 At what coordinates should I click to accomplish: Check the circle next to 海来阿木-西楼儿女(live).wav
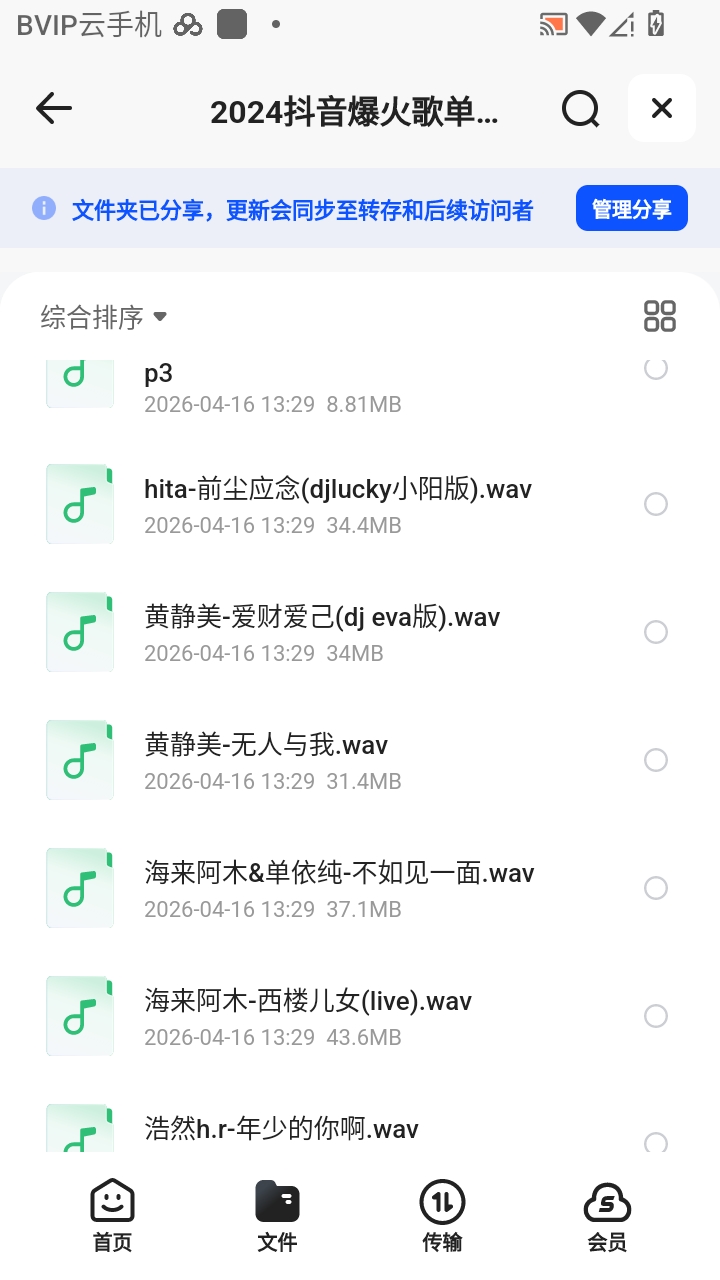coord(656,1016)
